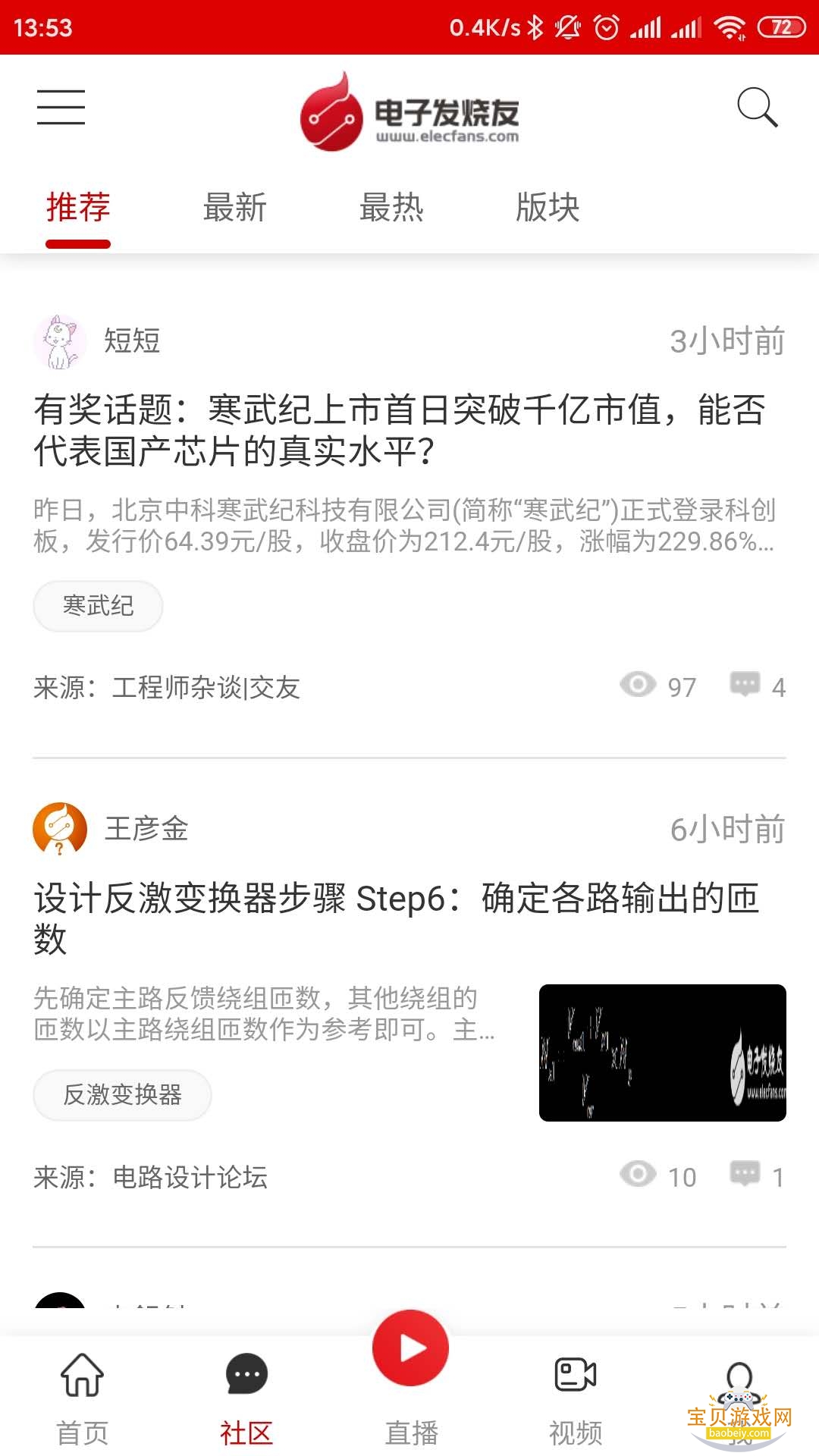Switch to the 版块 tab

coord(548,208)
